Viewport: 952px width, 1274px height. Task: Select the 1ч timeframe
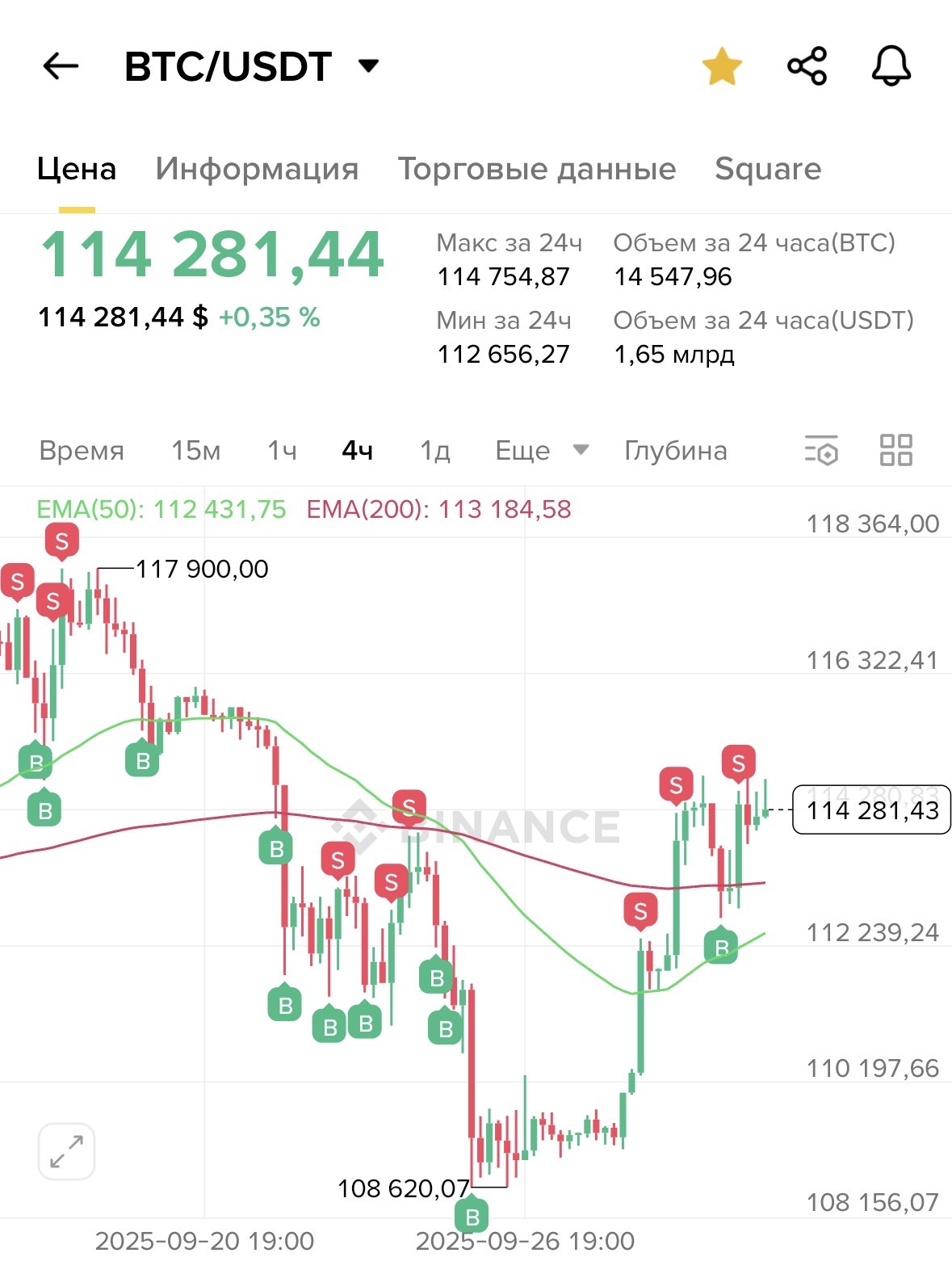(x=282, y=451)
